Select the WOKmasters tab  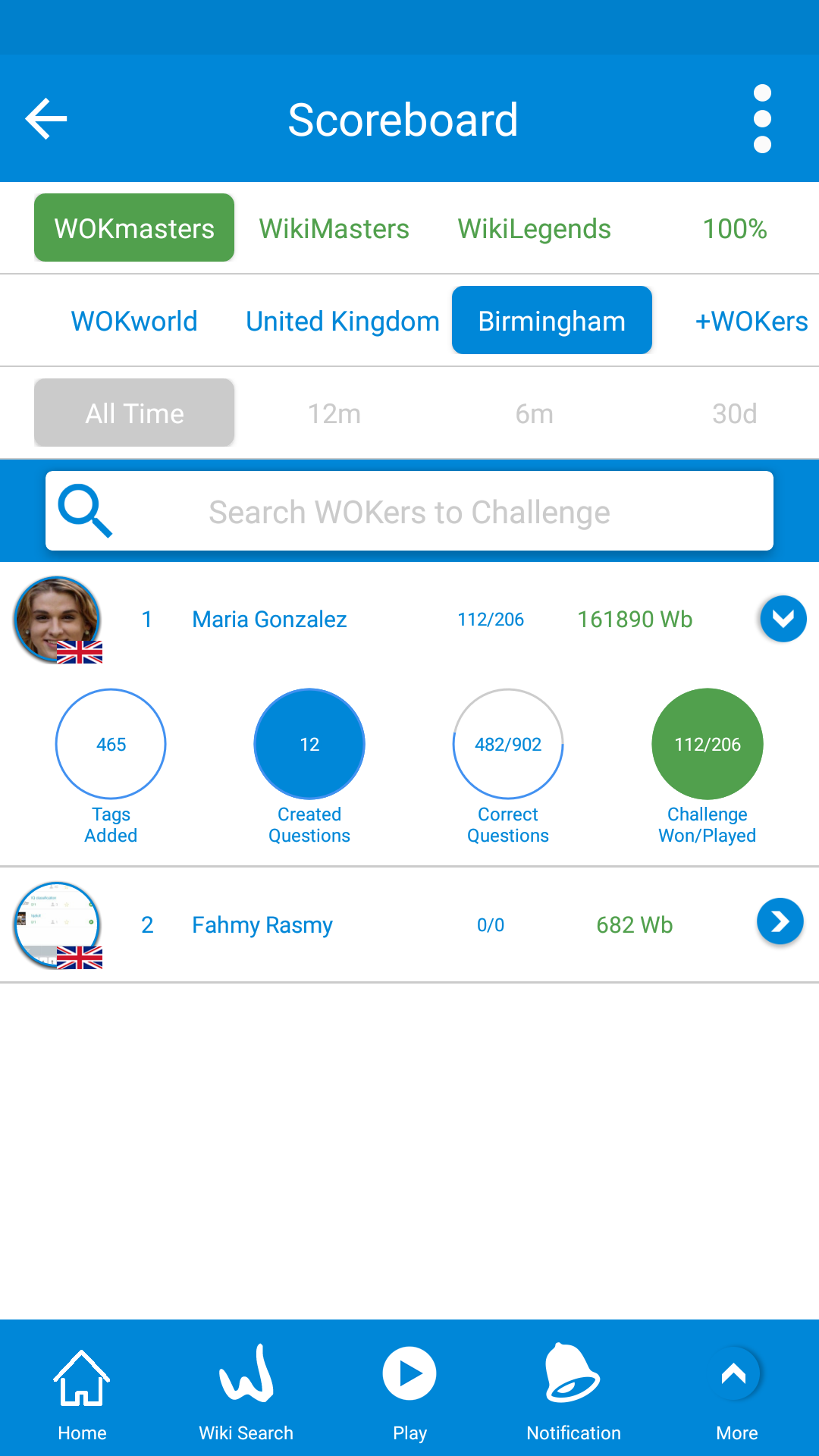[134, 228]
